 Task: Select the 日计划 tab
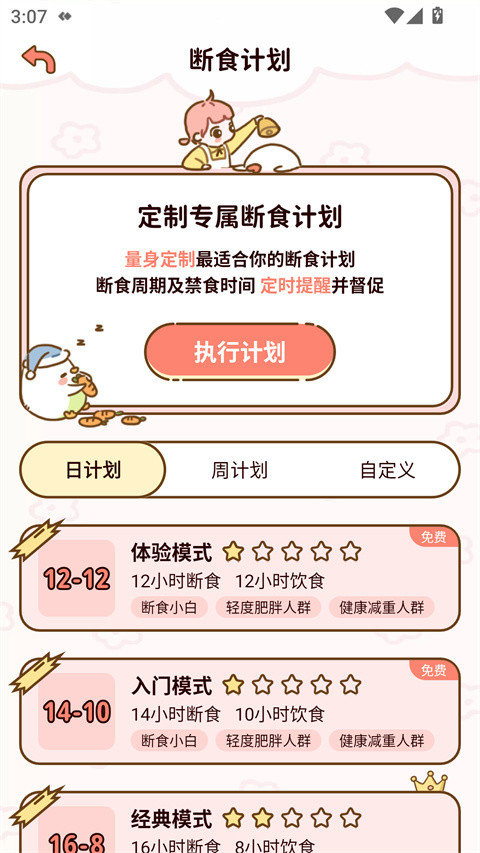(93, 469)
